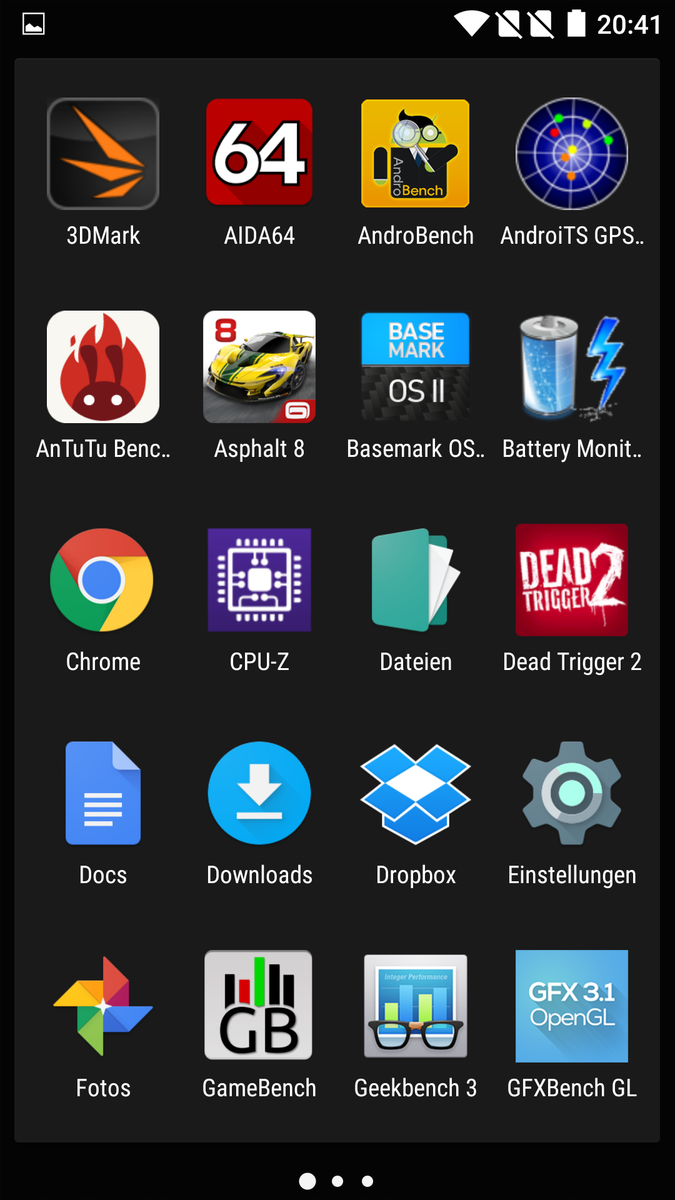Open the Battery Monitor app

click(571, 367)
